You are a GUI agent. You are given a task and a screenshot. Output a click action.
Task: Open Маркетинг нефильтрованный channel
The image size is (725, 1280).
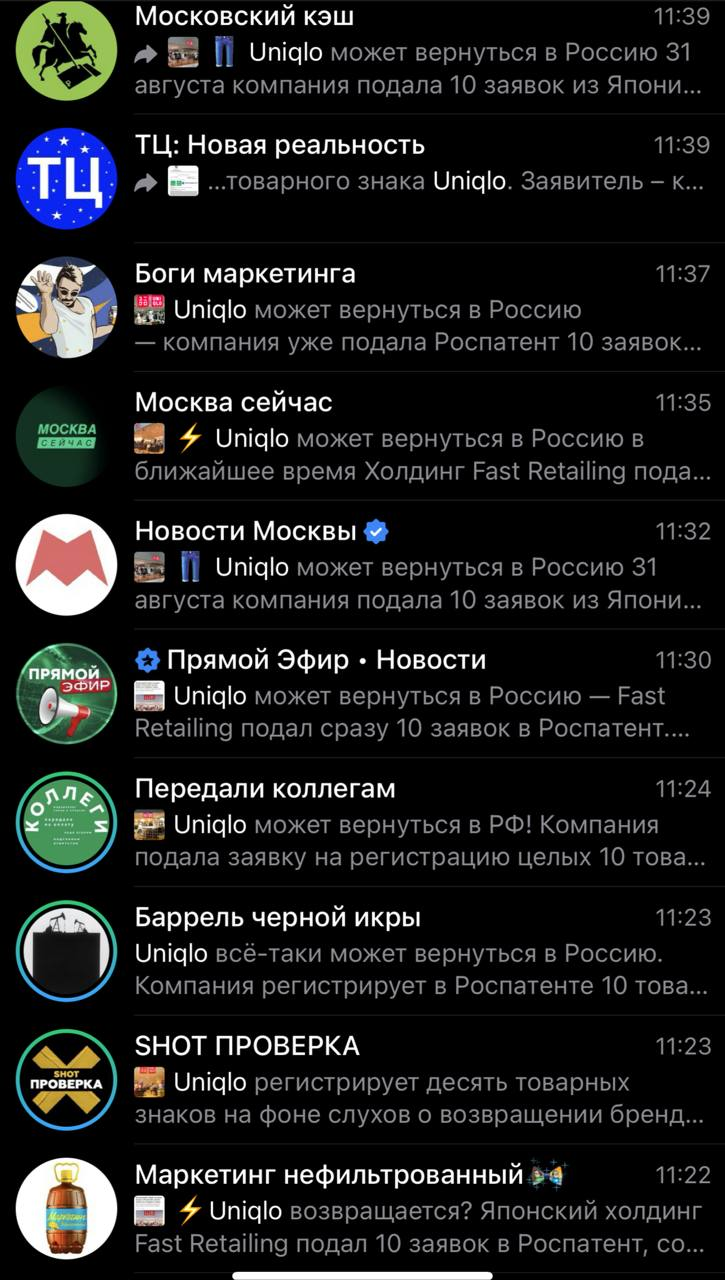[x=400, y=1208]
